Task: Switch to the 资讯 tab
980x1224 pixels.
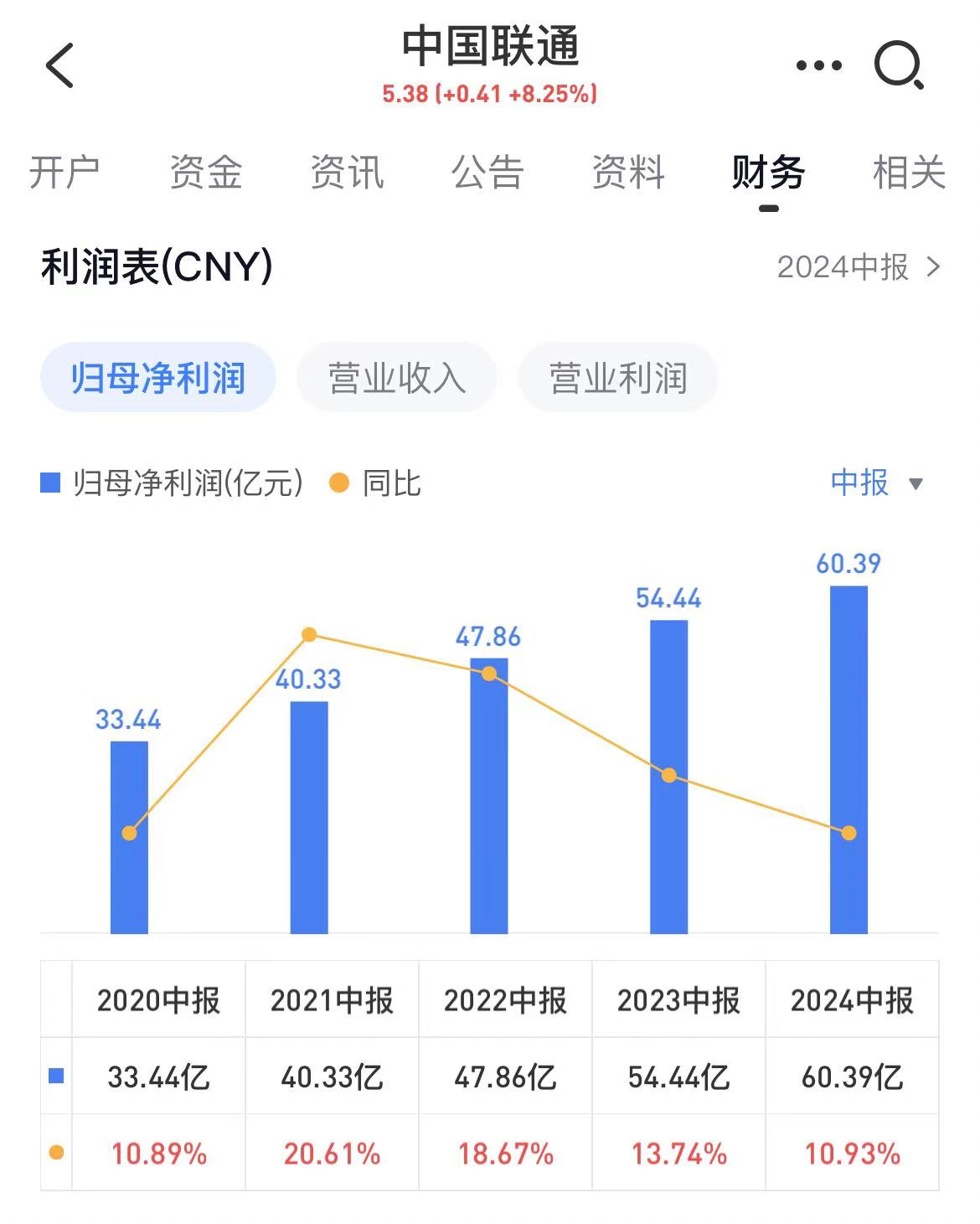Action: click(347, 173)
